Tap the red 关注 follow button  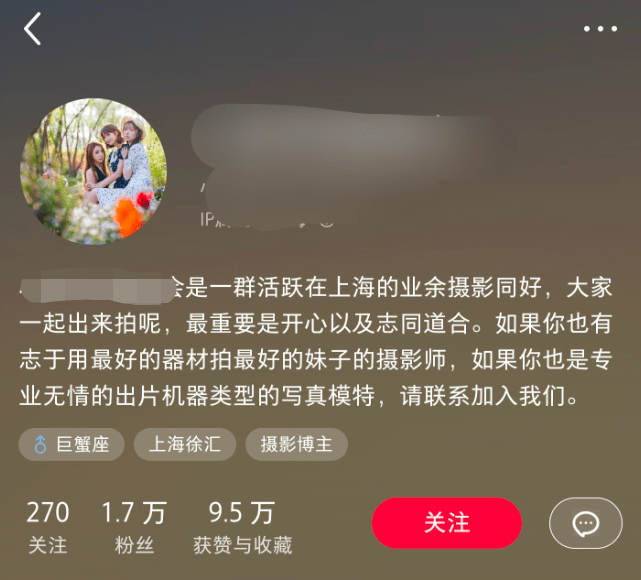click(446, 523)
